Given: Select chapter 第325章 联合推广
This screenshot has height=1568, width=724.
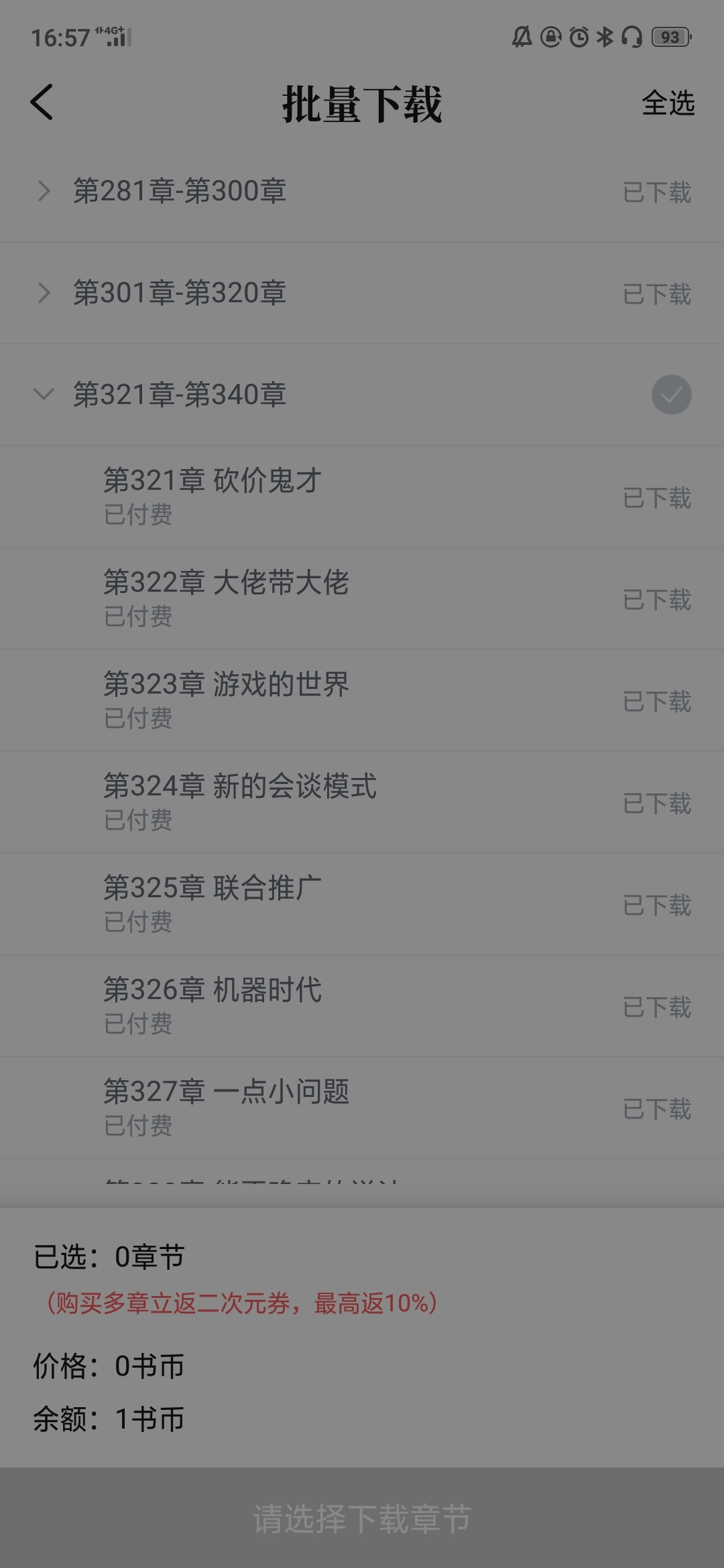Looking at the screenshot, I should [362, 904].
